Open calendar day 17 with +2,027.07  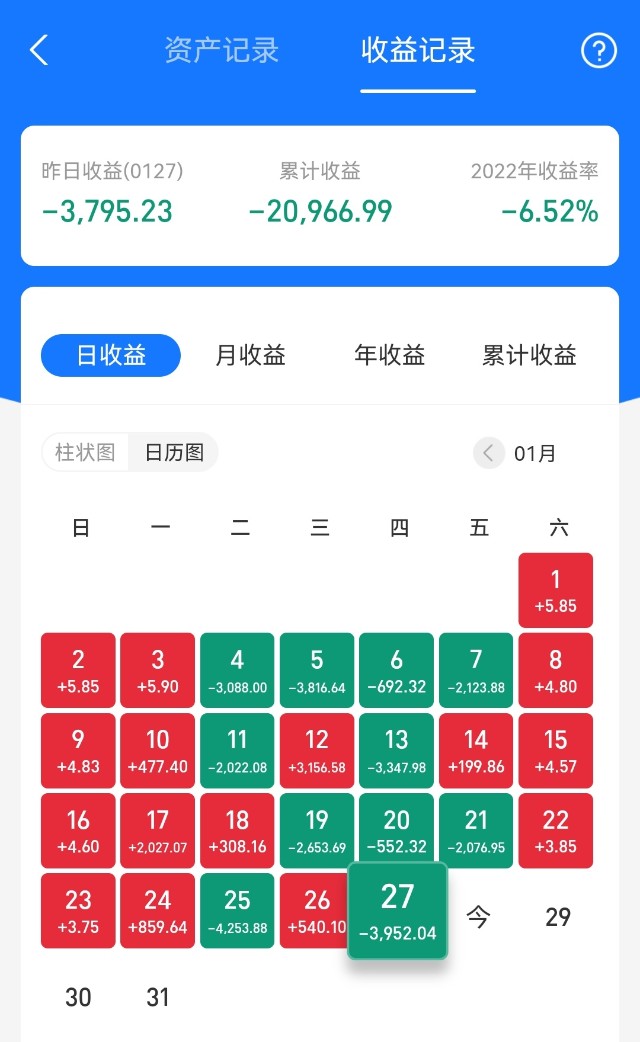pos(158,831)
